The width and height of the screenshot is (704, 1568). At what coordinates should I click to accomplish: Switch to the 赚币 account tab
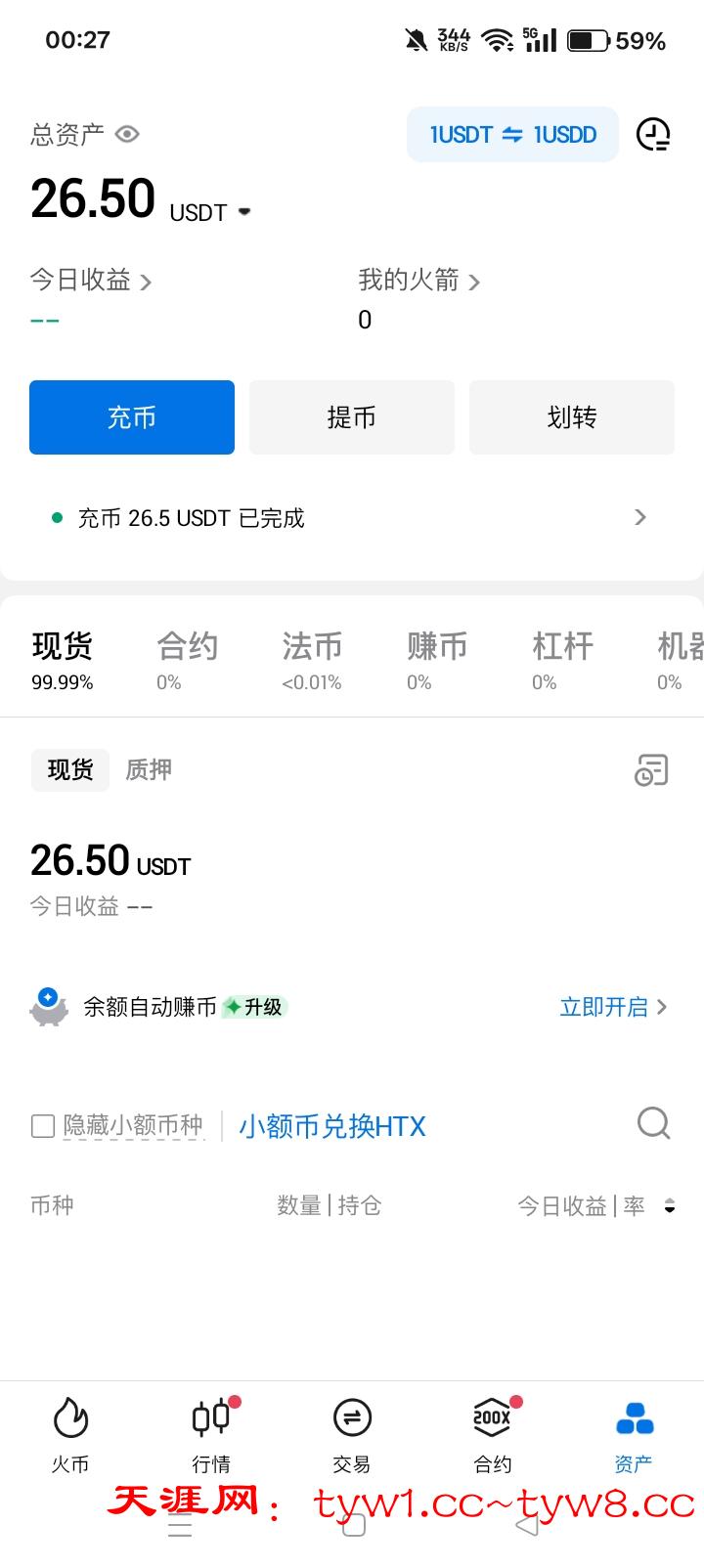coord(437,658)
